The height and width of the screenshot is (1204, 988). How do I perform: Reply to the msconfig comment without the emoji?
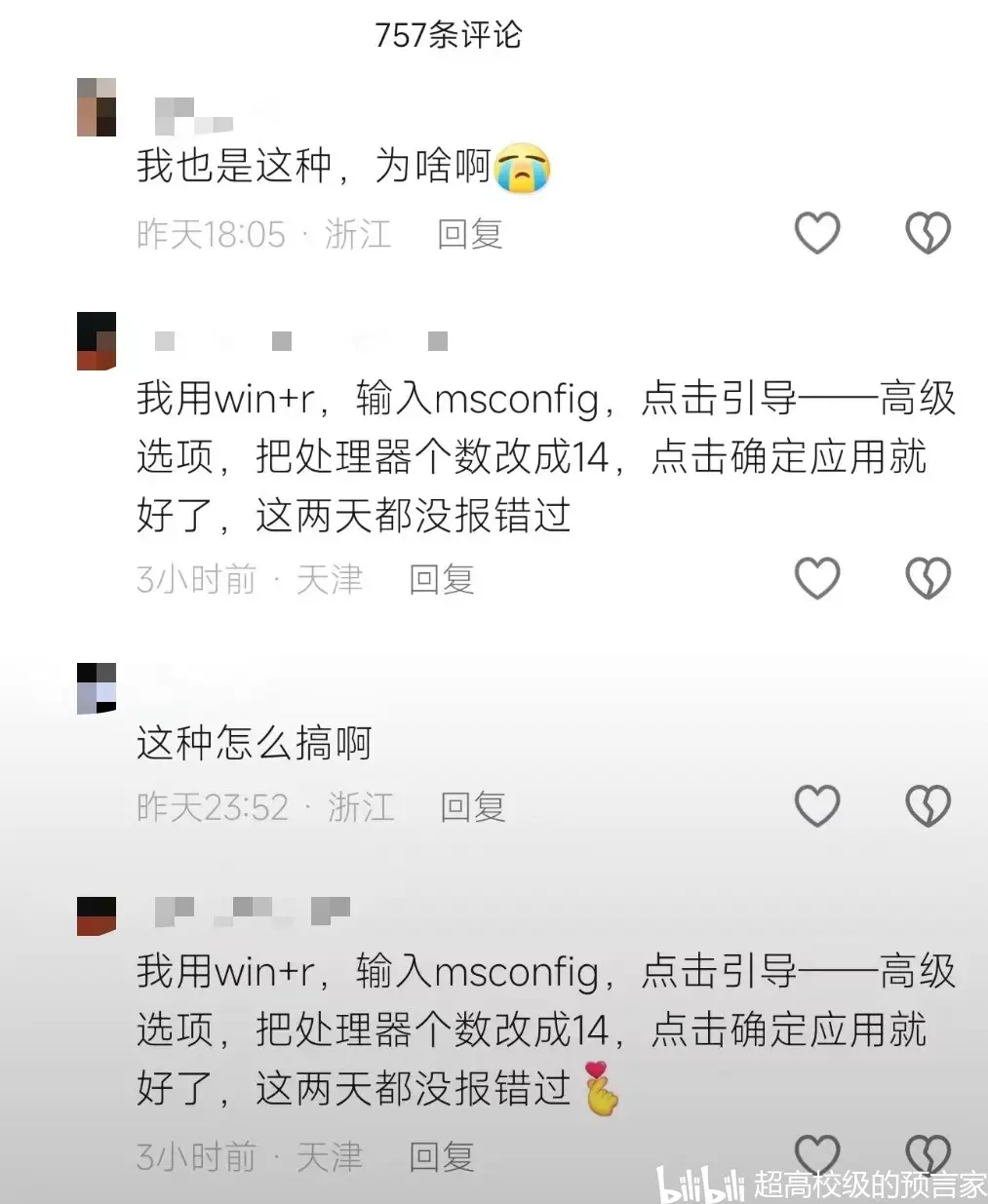click(441, 579)
